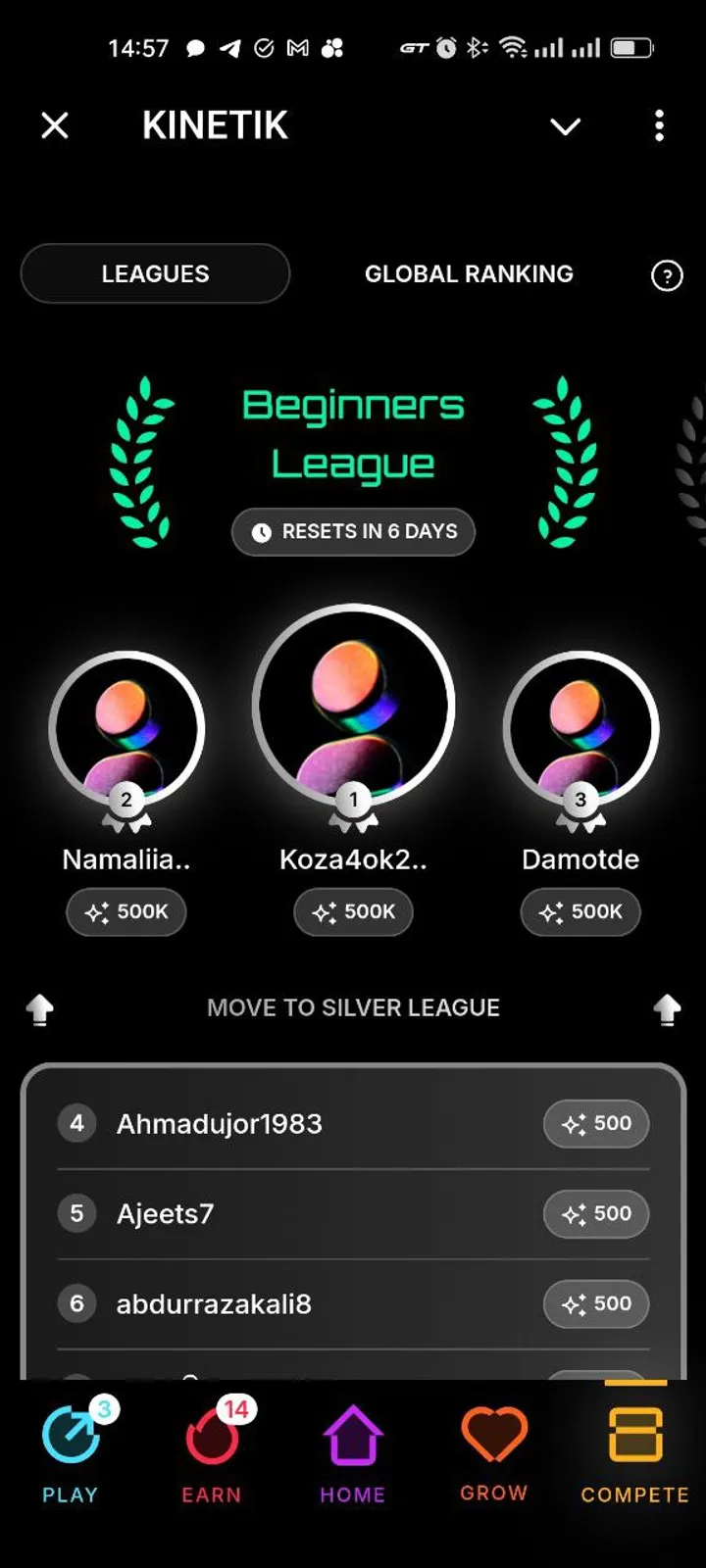The image size is (706, 1568).
Task: View first-place player Koza4ok2 profile
Action: (x=353, y=706)
